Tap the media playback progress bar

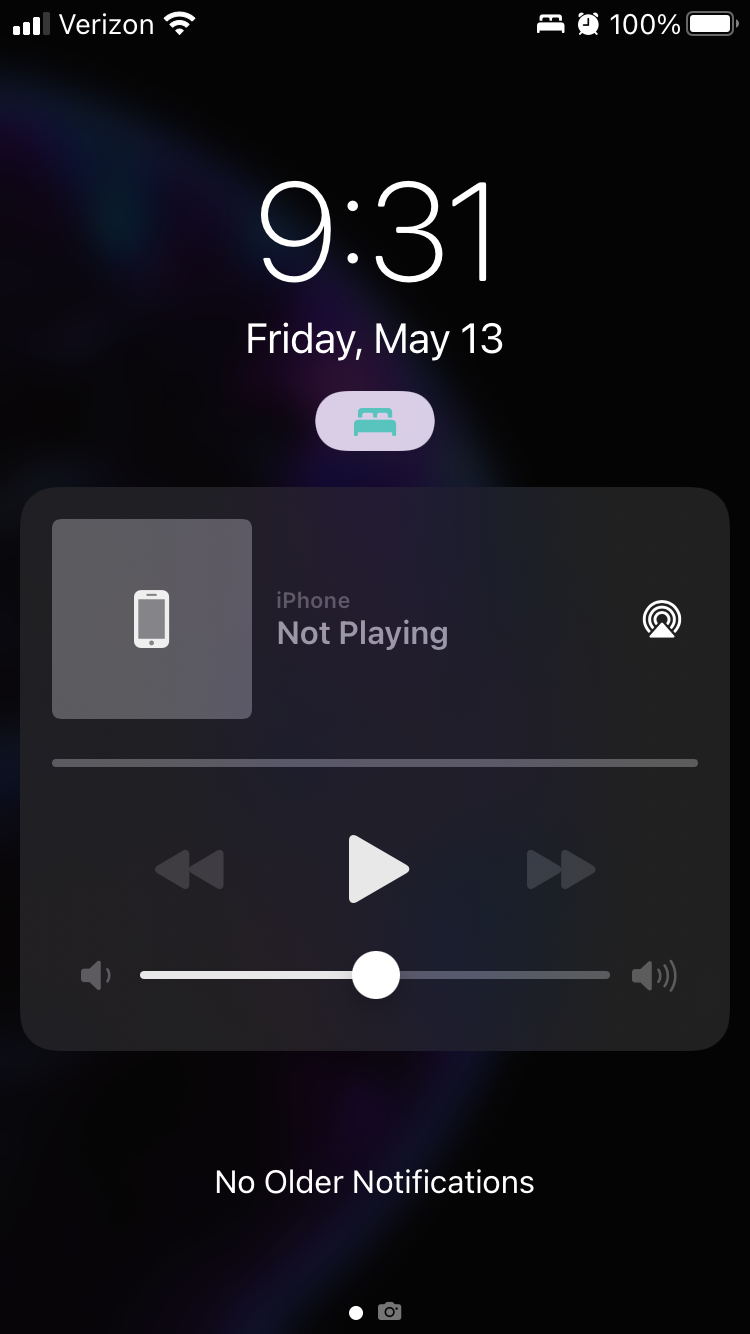pos(375,762)
